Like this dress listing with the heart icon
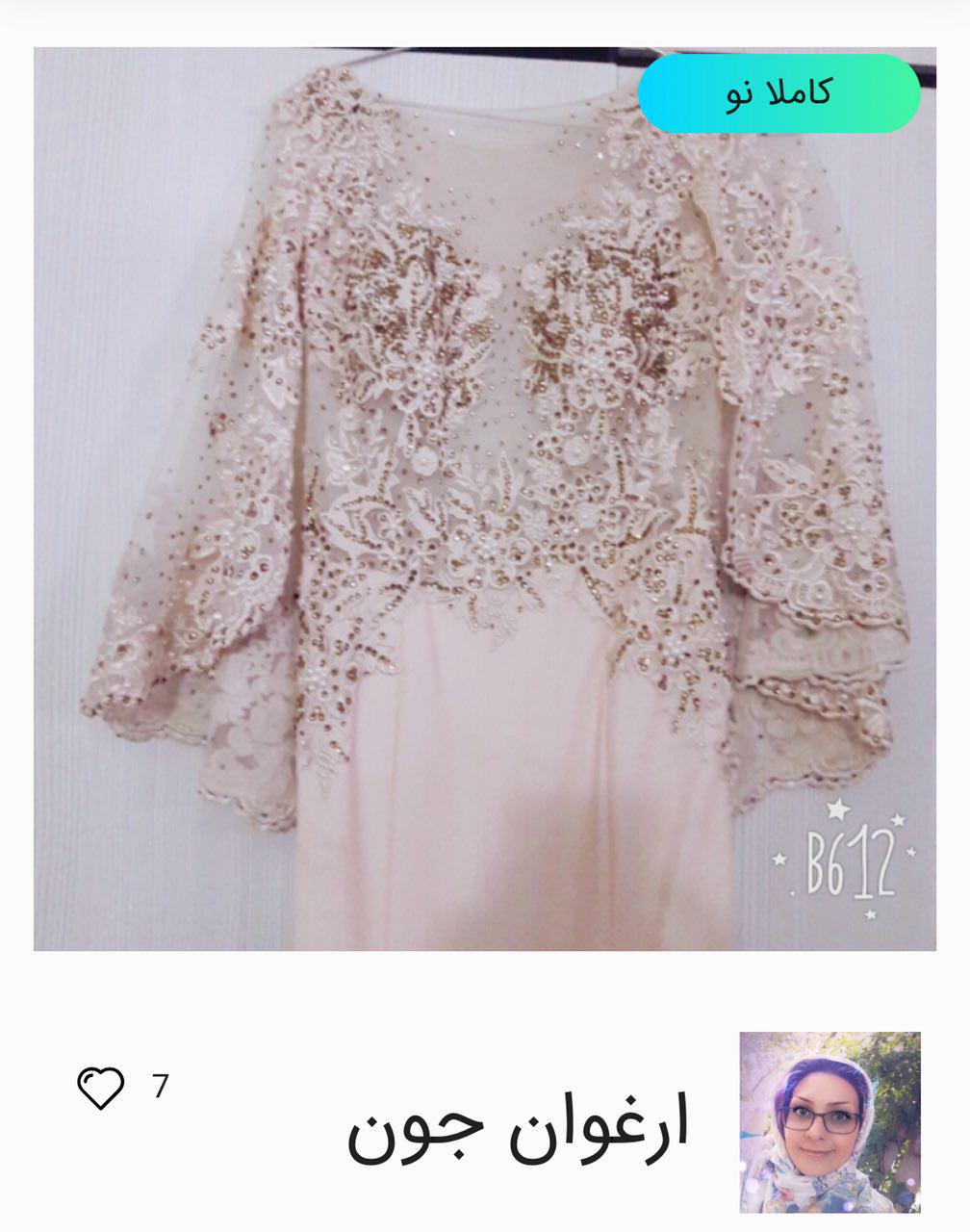 [x=100, y=1088]
